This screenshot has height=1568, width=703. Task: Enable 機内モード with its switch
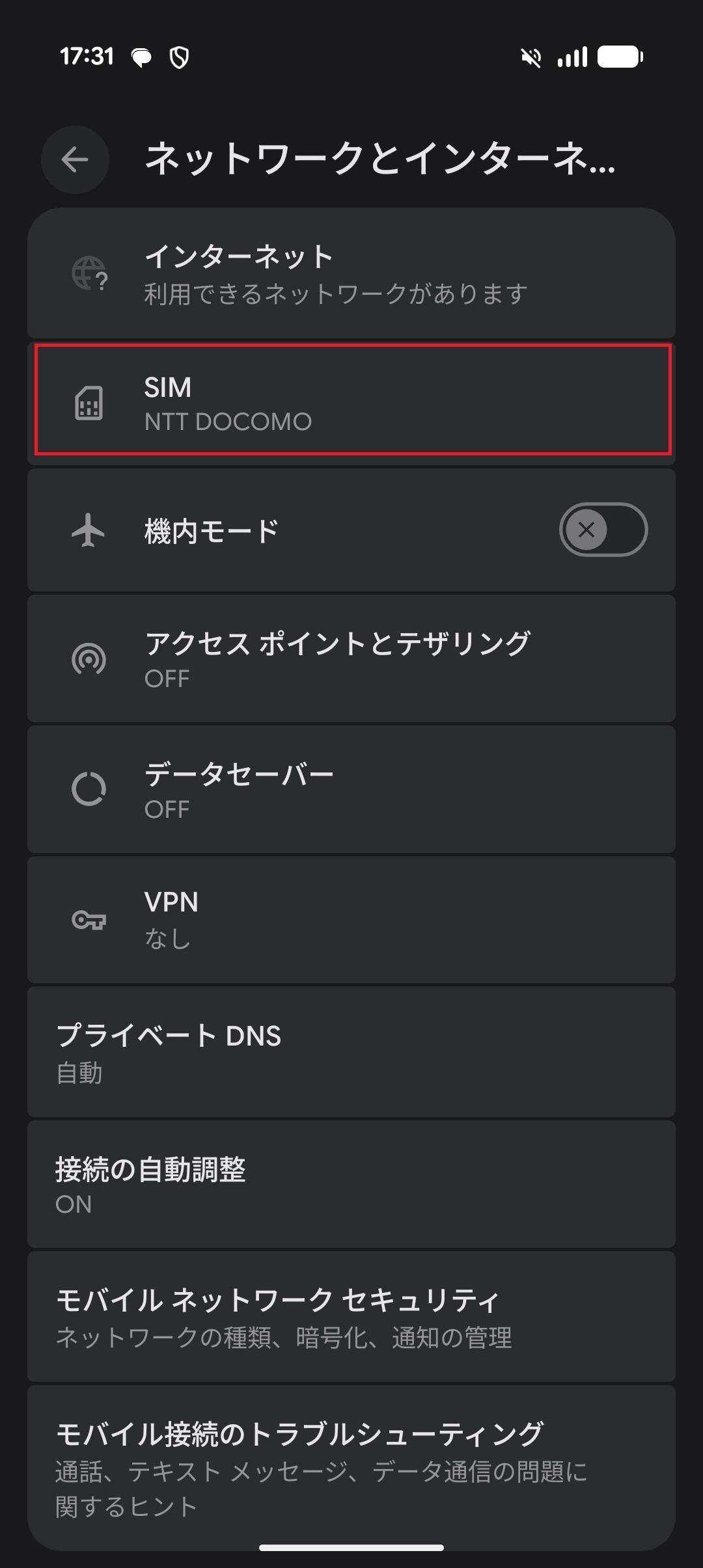(602, 530)
